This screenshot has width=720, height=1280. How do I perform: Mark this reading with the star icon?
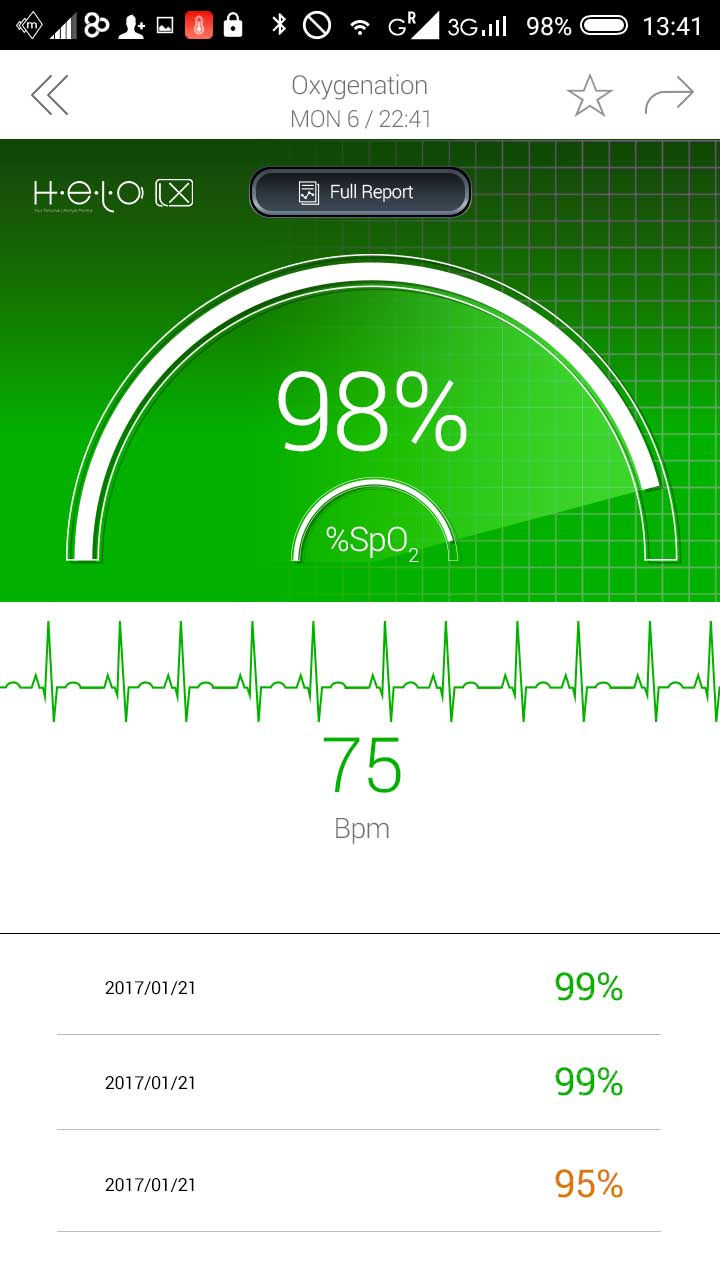click(589, 96)
